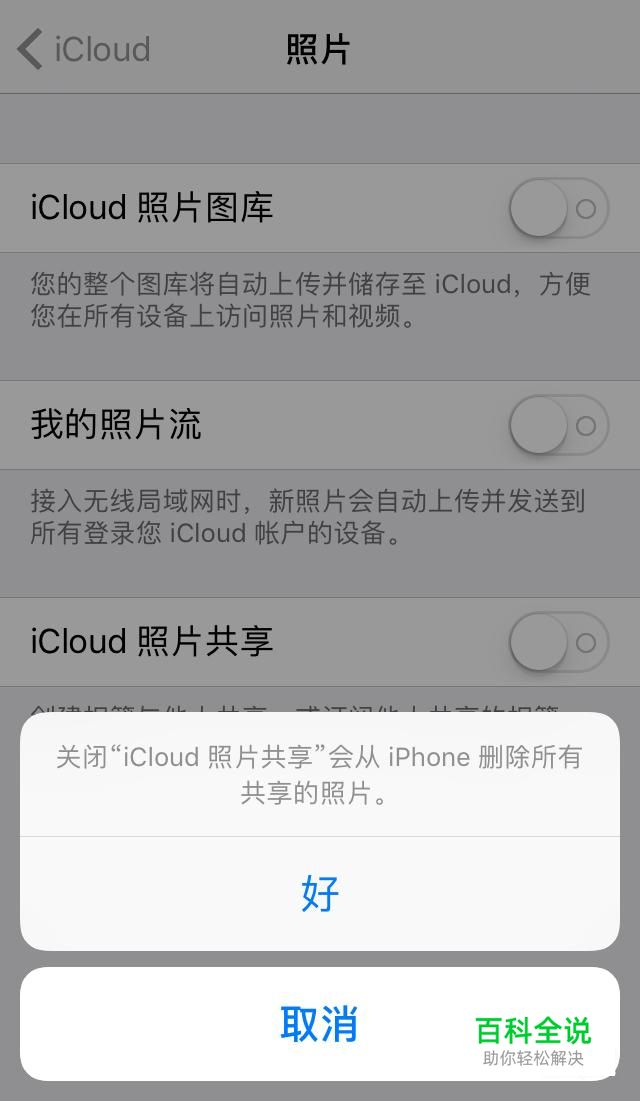The height and width of the screenshot is (1101, 640).
Task: Toggle the iCloud 照片图库 switch
Action: 559,209
